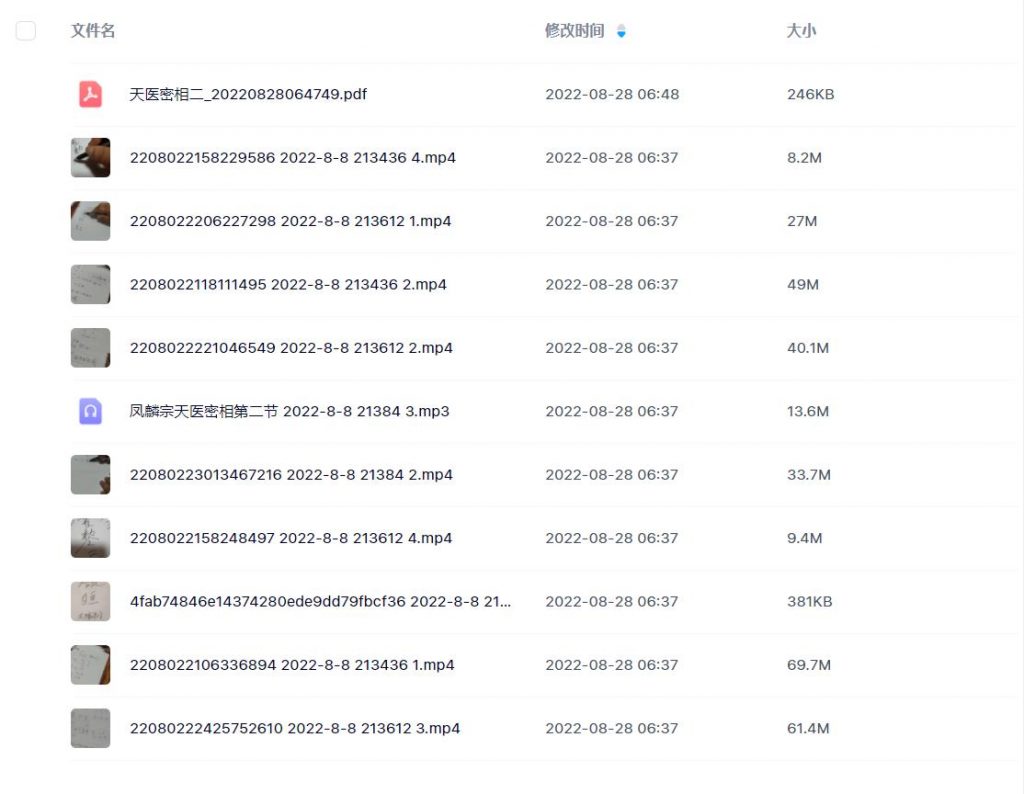Open video 2208022158248497 213612 4.mp4
This screenshot has height=794, width=1024.
point(291,538)
